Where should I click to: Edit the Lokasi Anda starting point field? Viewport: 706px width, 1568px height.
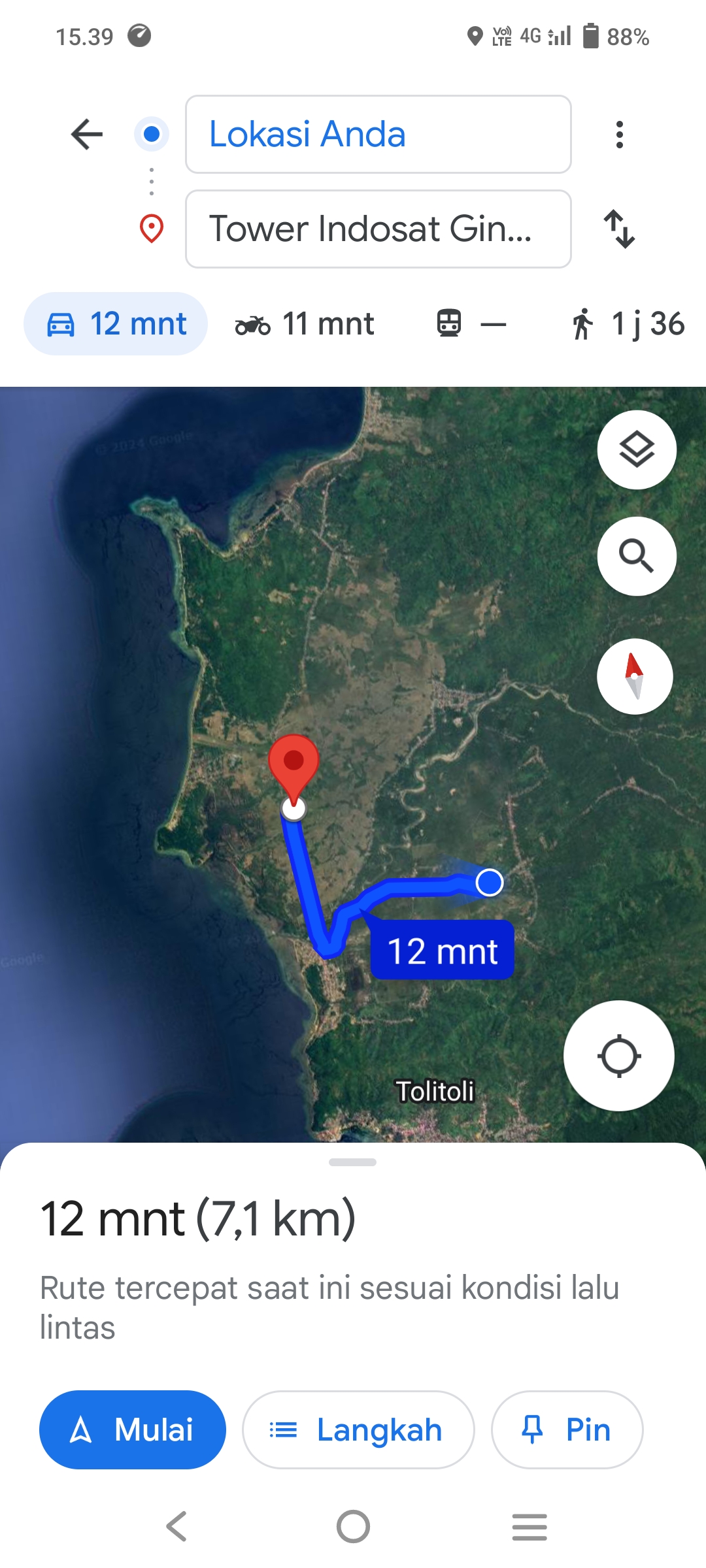(378, 135)
